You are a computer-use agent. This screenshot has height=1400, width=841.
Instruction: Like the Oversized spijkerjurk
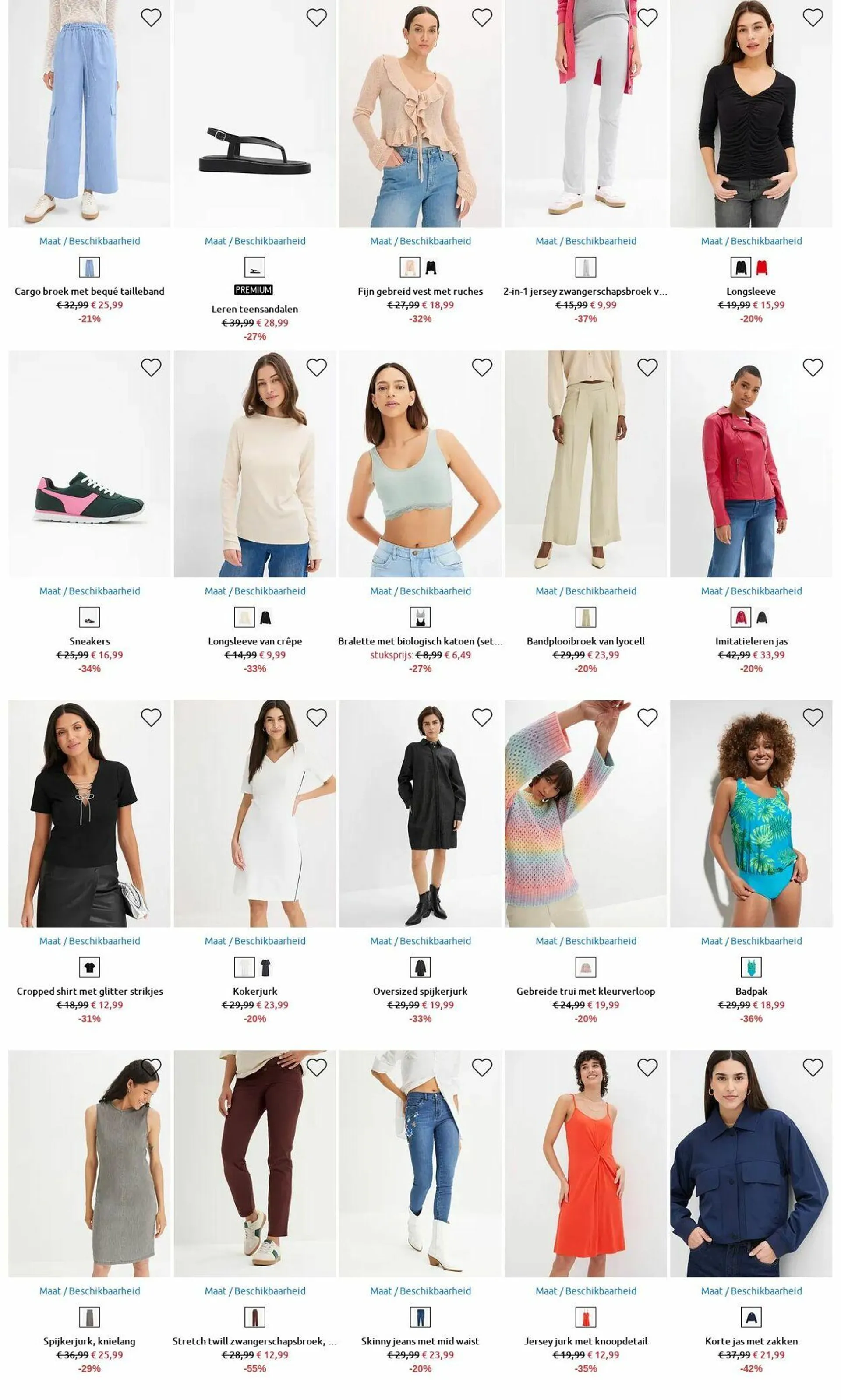coord(482,718)
